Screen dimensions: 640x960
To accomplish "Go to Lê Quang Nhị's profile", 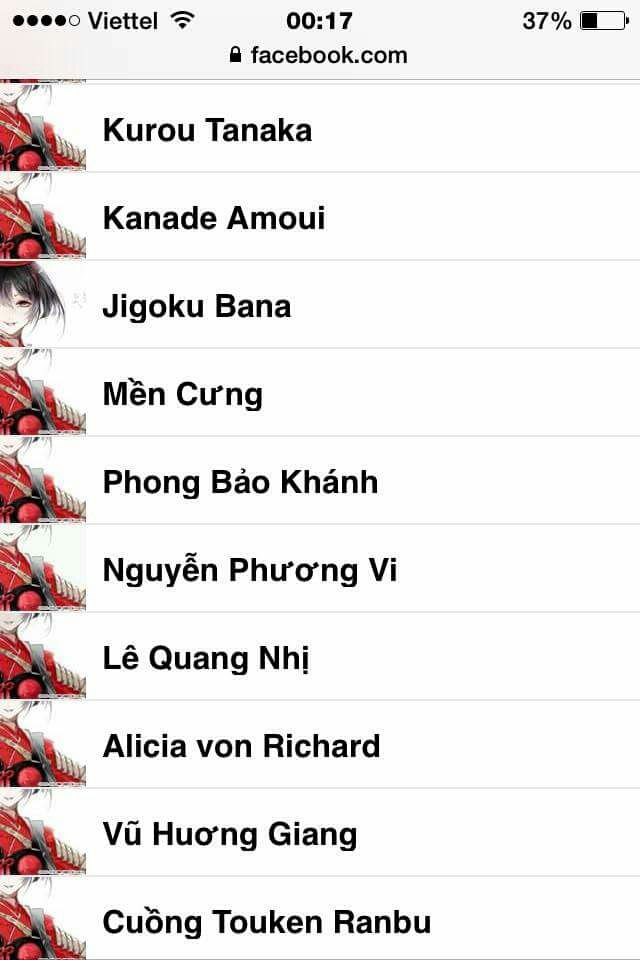I will coord(206,659).
